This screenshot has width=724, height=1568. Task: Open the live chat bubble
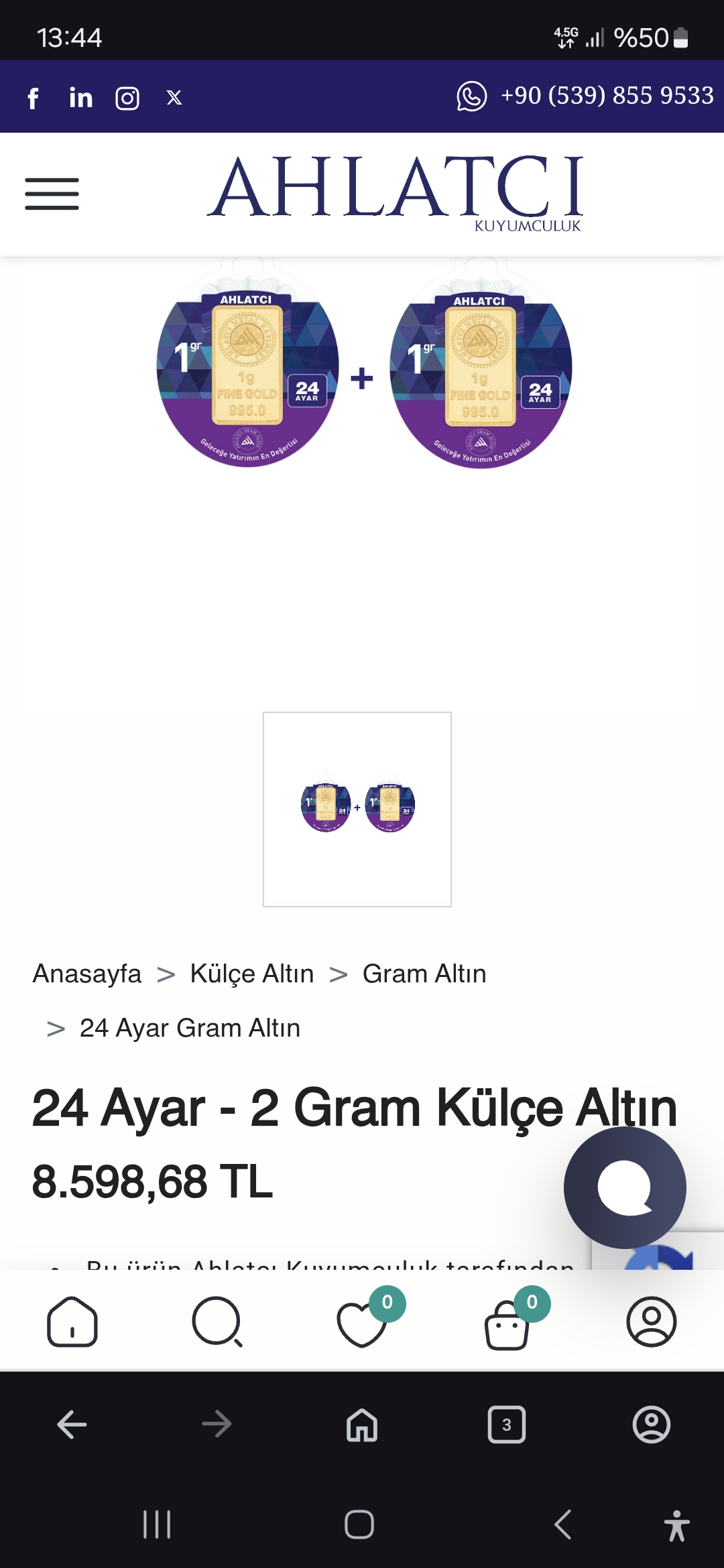(625, 1187)
